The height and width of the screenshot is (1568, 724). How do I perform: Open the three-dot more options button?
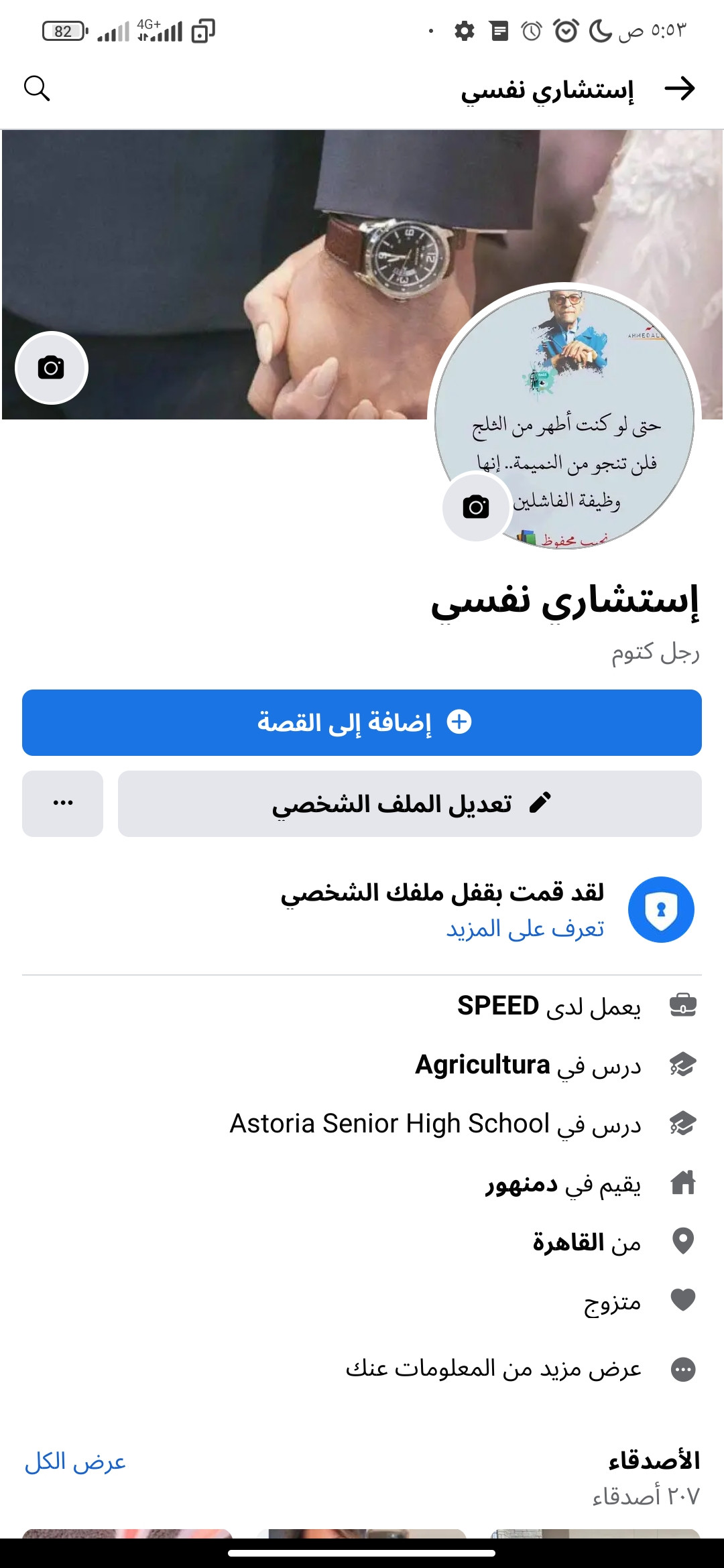point(63,803)
